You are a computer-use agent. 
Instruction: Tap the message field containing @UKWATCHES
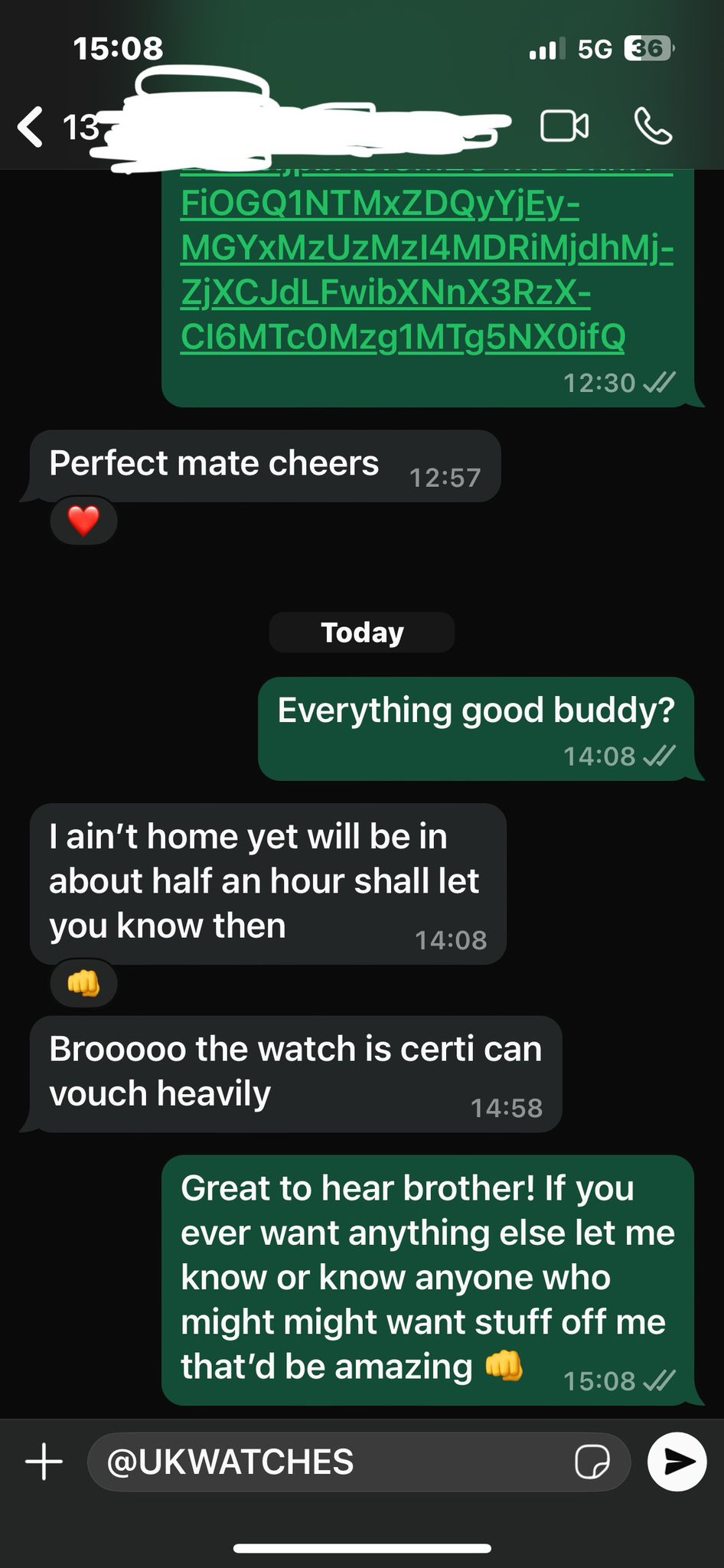point(358,1462)
